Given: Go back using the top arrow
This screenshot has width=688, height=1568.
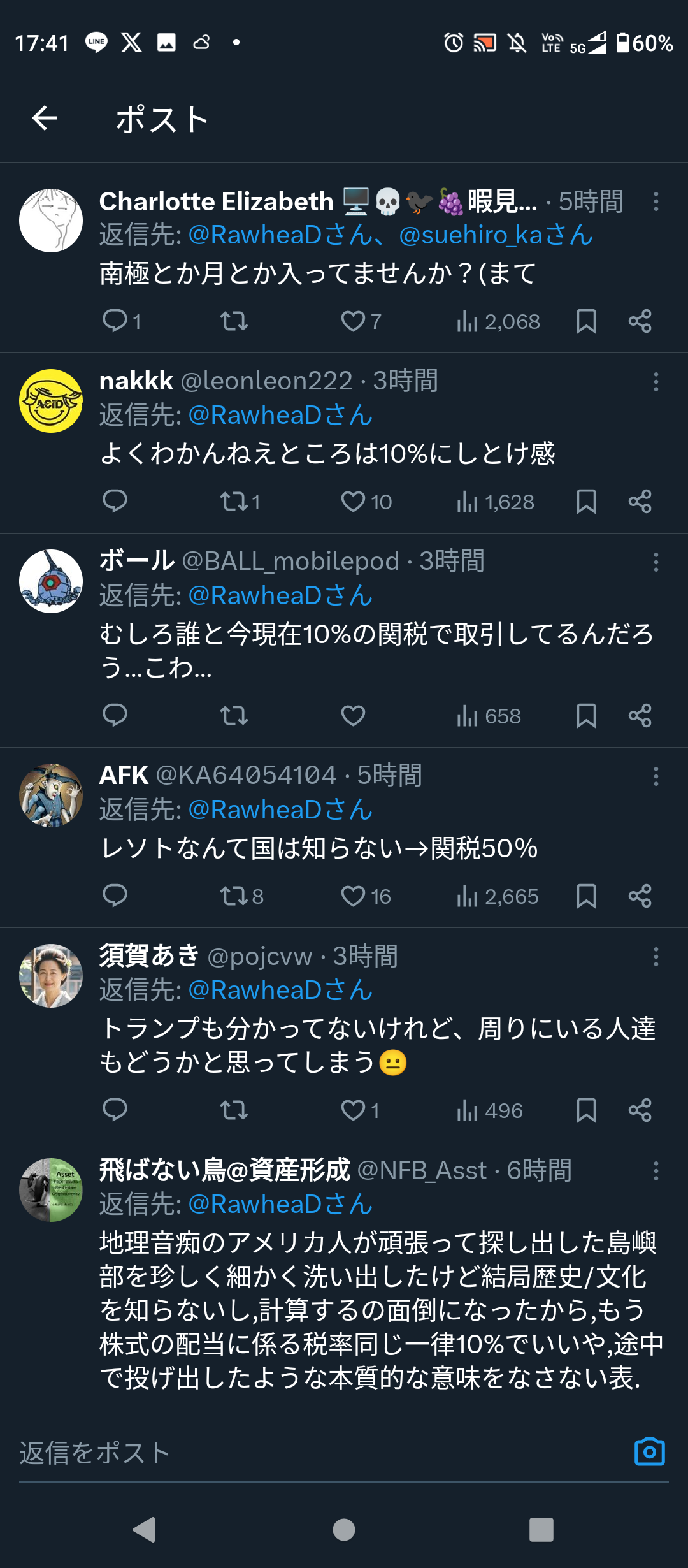Looking at the screenshot, I should point(45,118).
